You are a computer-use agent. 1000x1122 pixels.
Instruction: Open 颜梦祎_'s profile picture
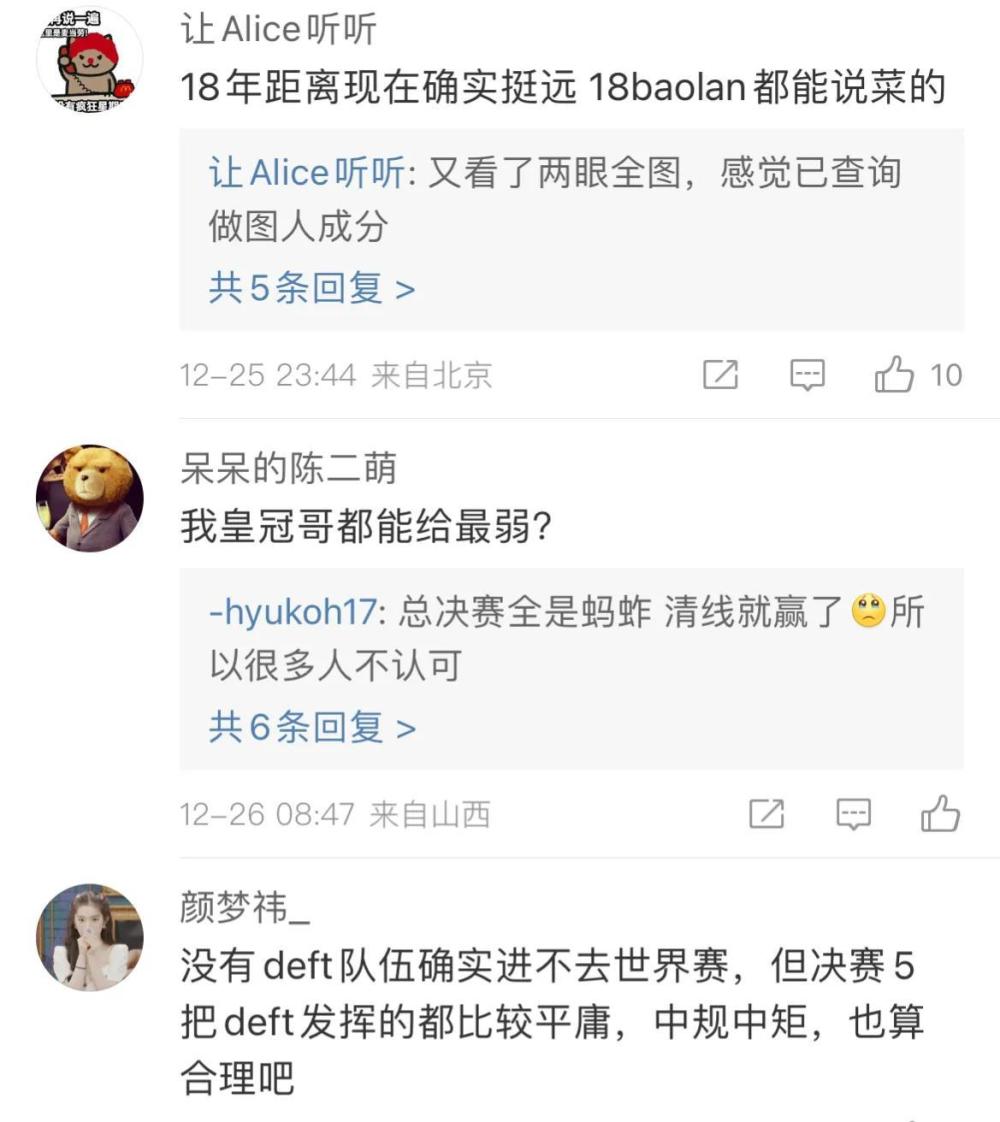pos(90,937)
